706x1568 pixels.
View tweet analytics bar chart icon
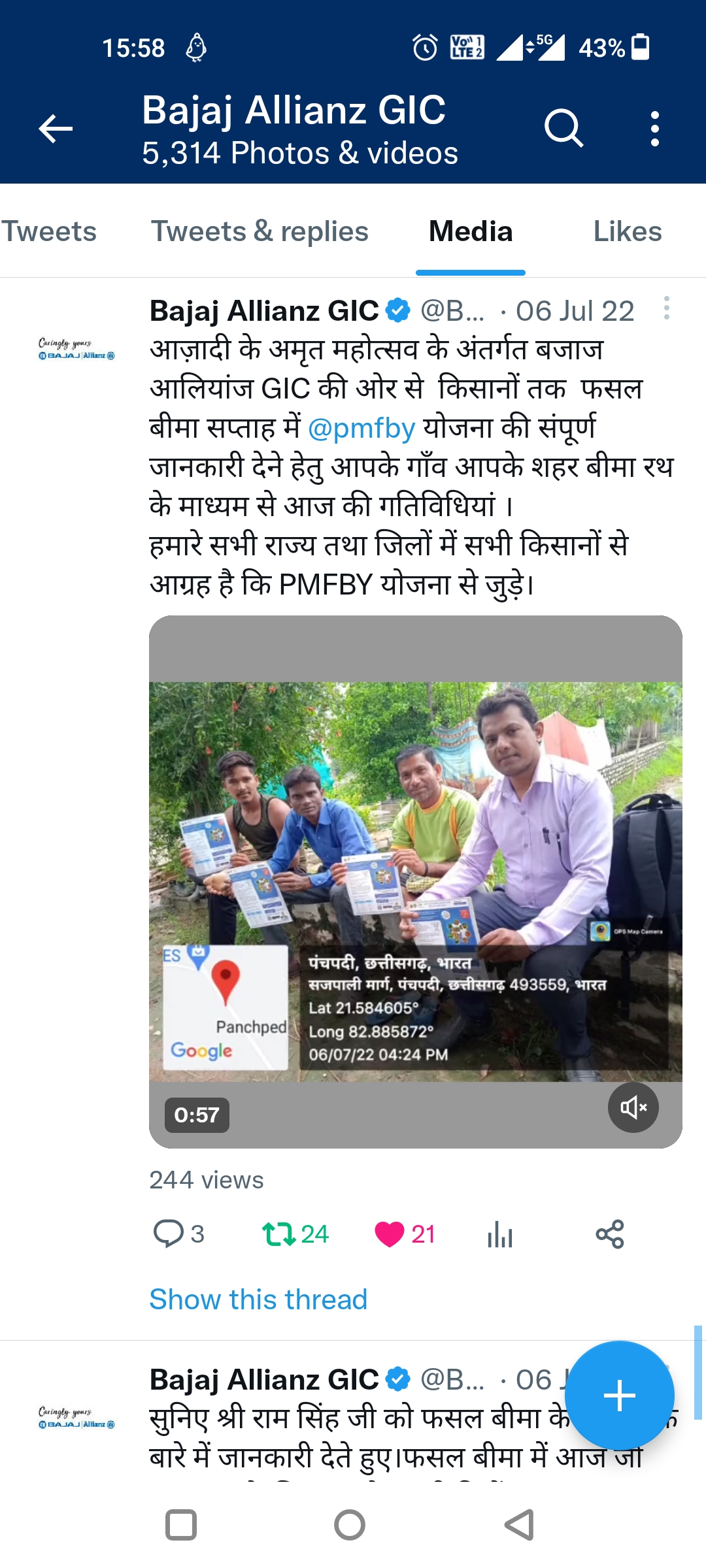500,1235
